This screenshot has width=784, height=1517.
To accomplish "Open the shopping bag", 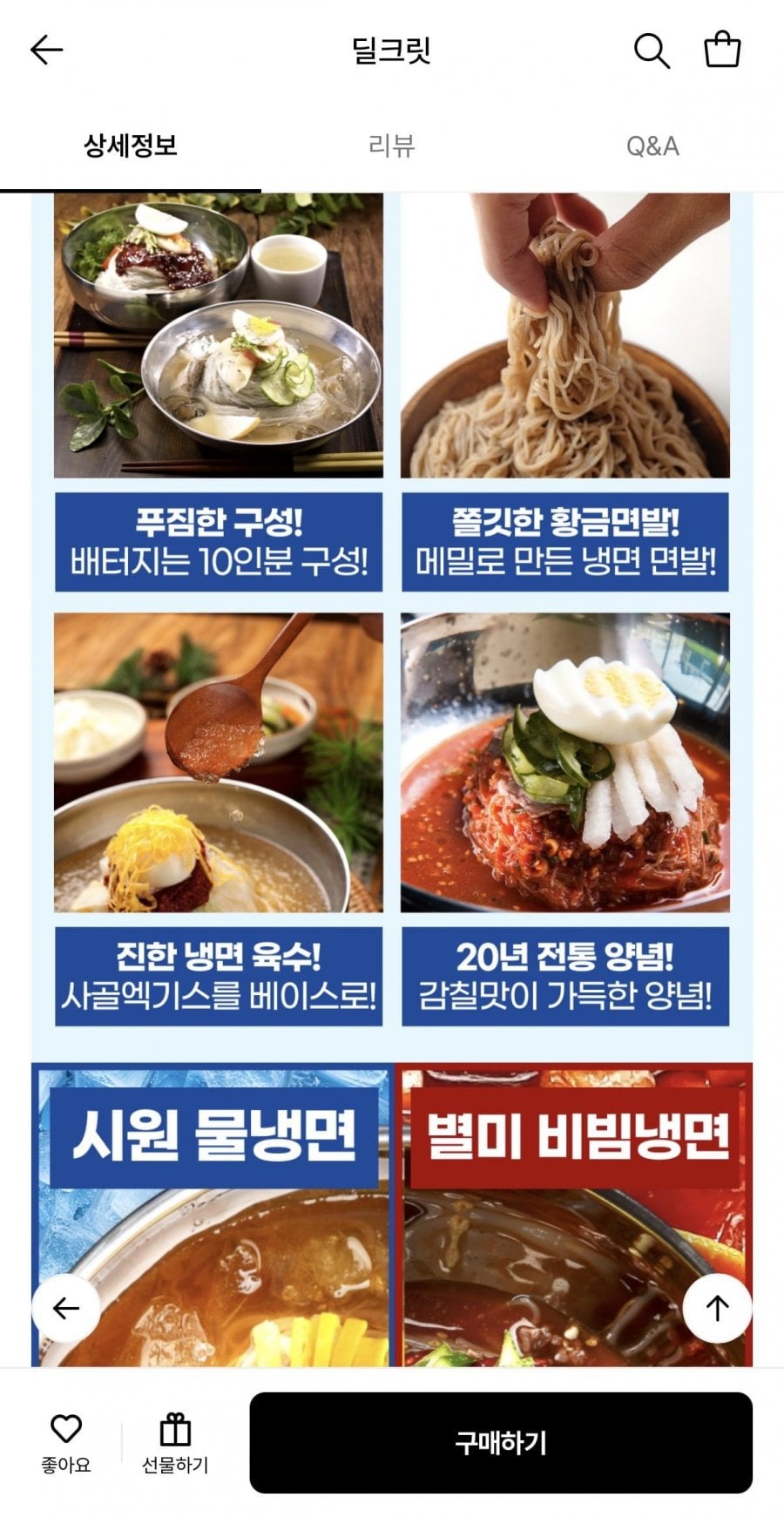I will pyautogui.click(x=722, y=50).
